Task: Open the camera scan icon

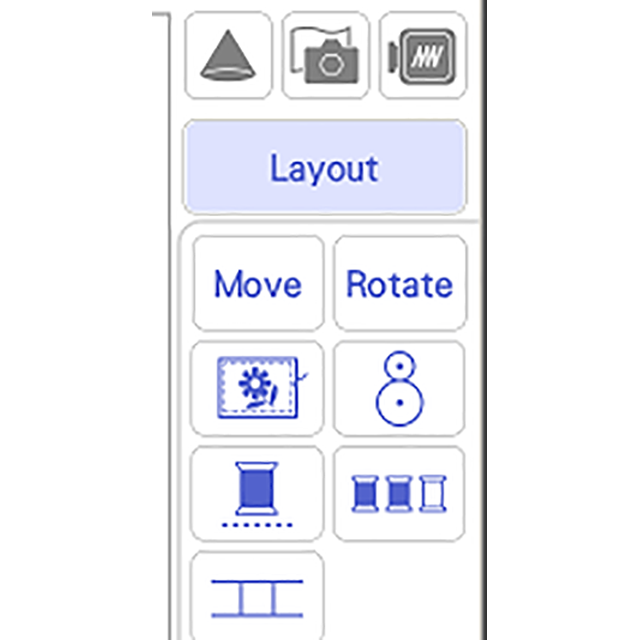Action: click(325, 55)
